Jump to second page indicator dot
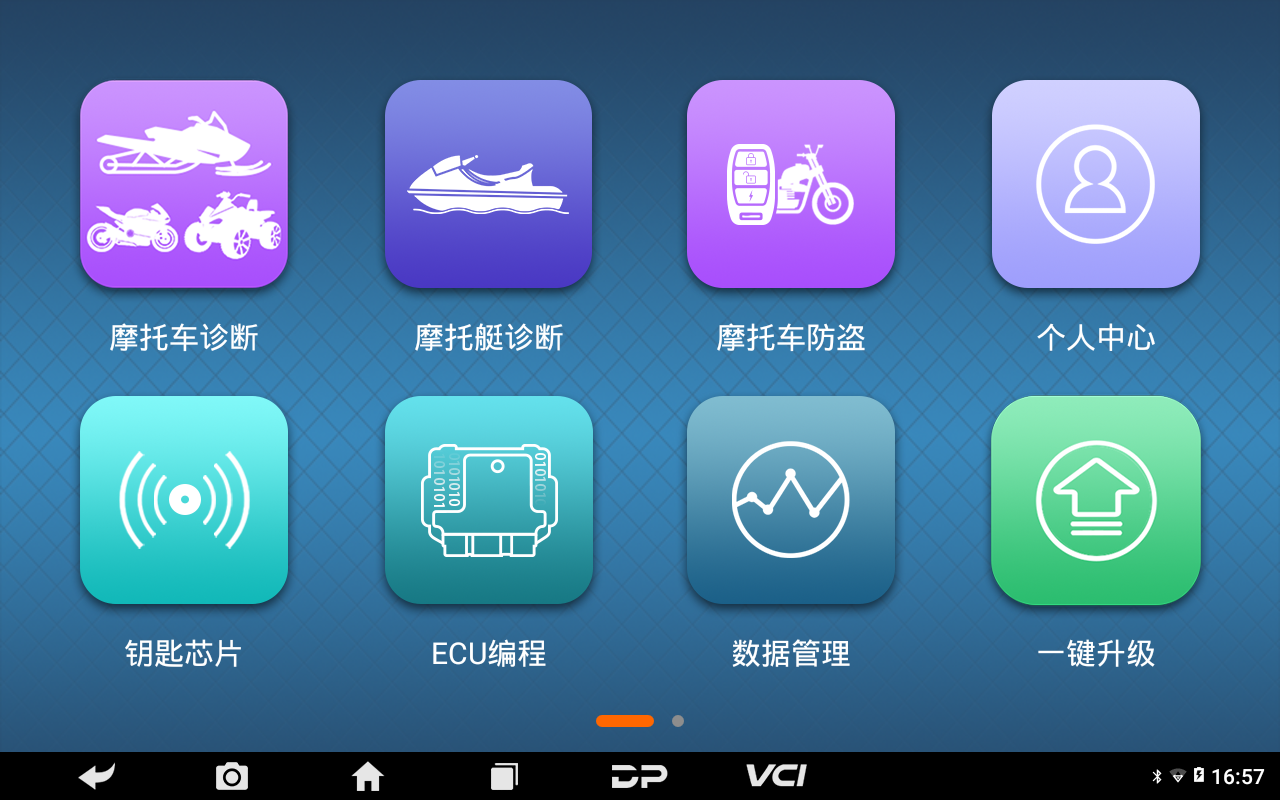Screen dimensions: 1280x800 coord(678,721)
